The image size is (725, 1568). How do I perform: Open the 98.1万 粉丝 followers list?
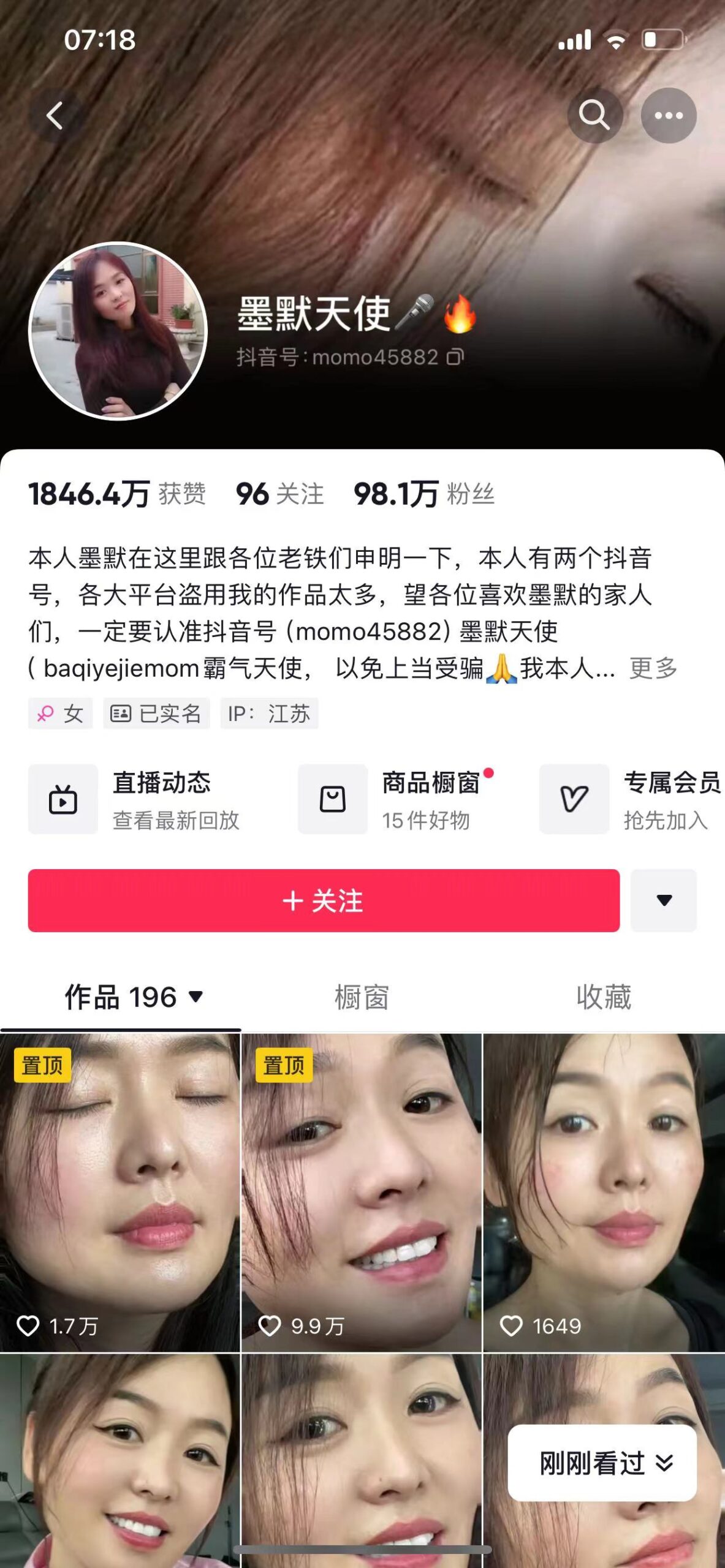coord(424,494)
